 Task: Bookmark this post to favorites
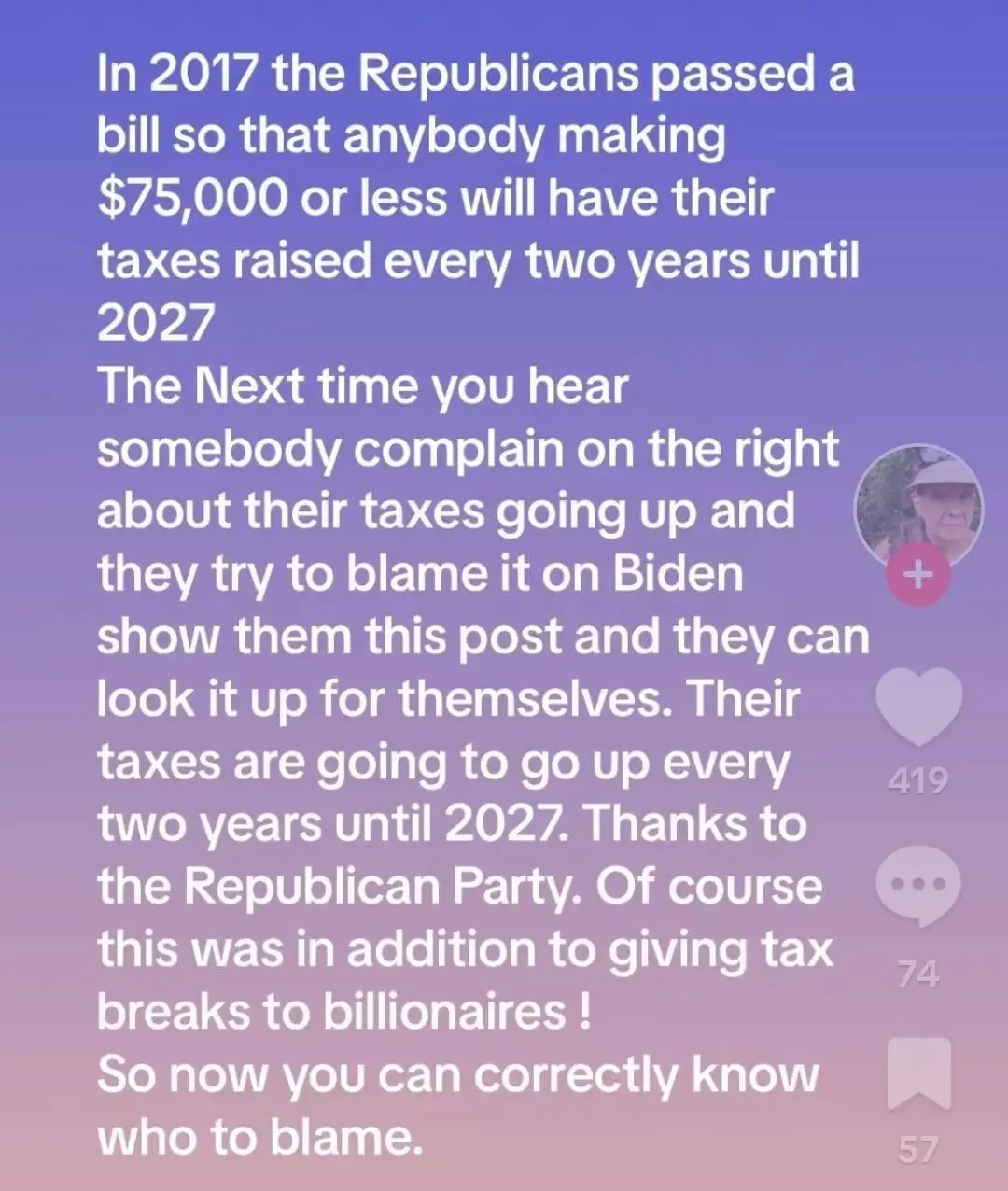[918, 1073]
